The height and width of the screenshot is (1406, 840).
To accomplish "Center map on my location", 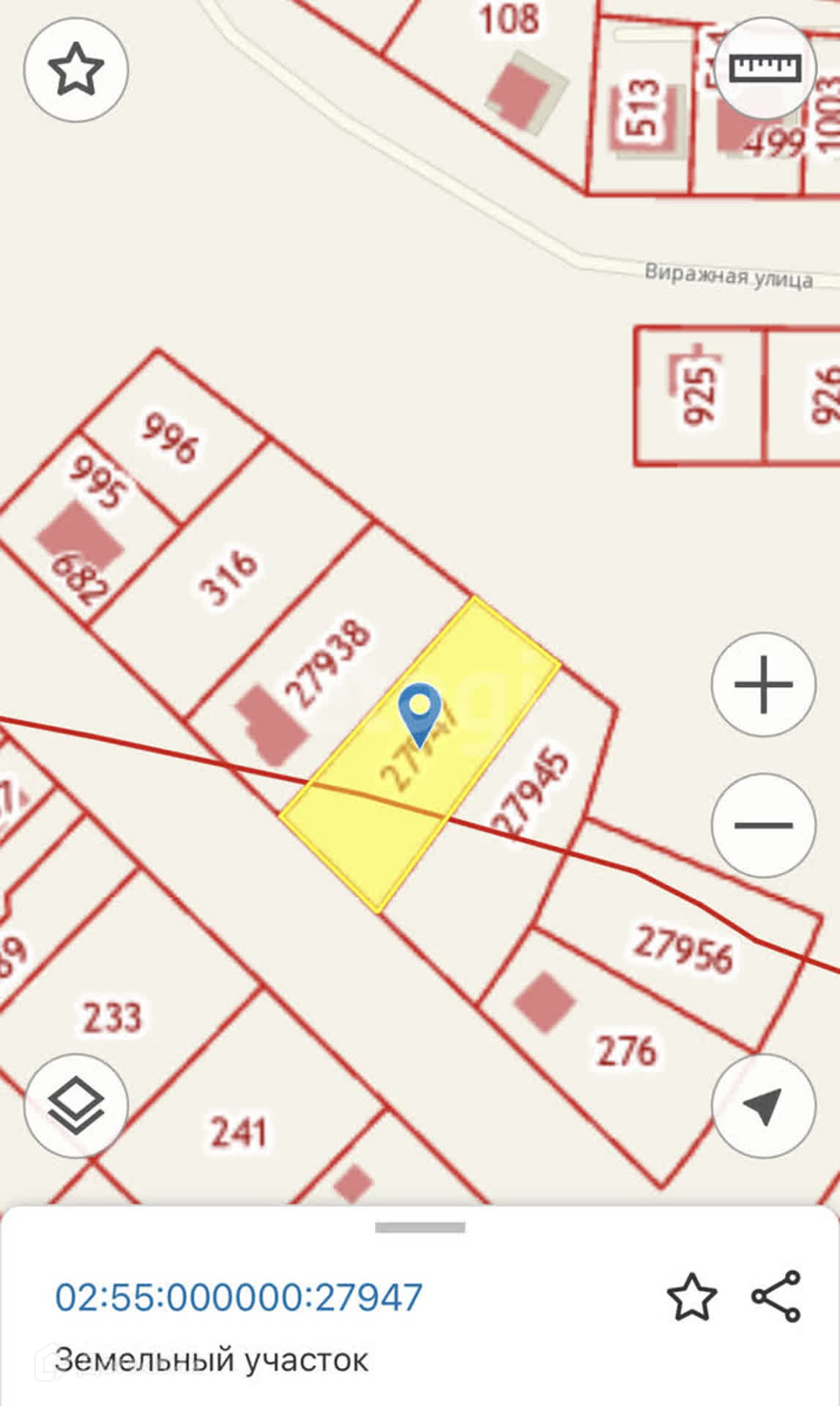I will click(x=763, y=1106).
